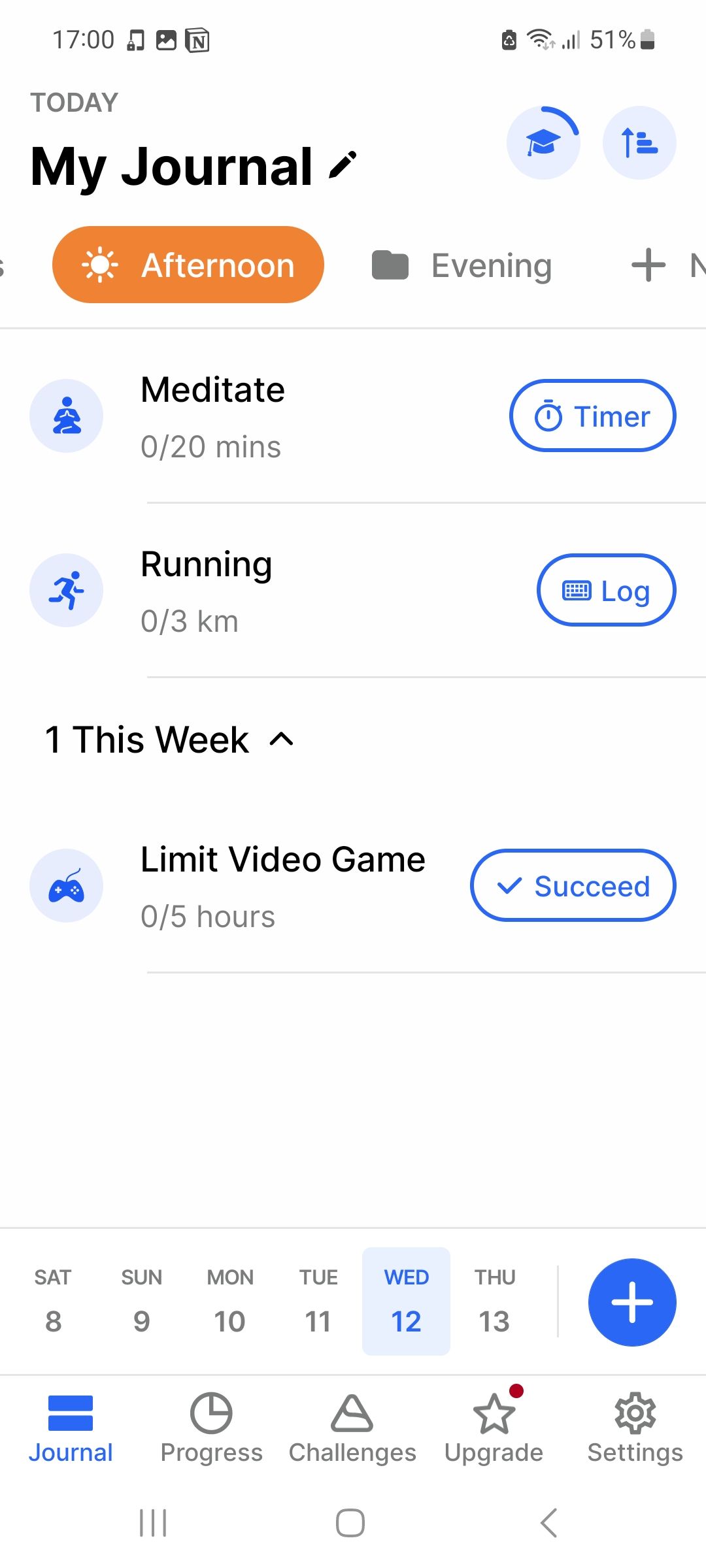Open the Running habit details
The height and width of the screenshot is (1568, 706).
(x=206, y=590)
